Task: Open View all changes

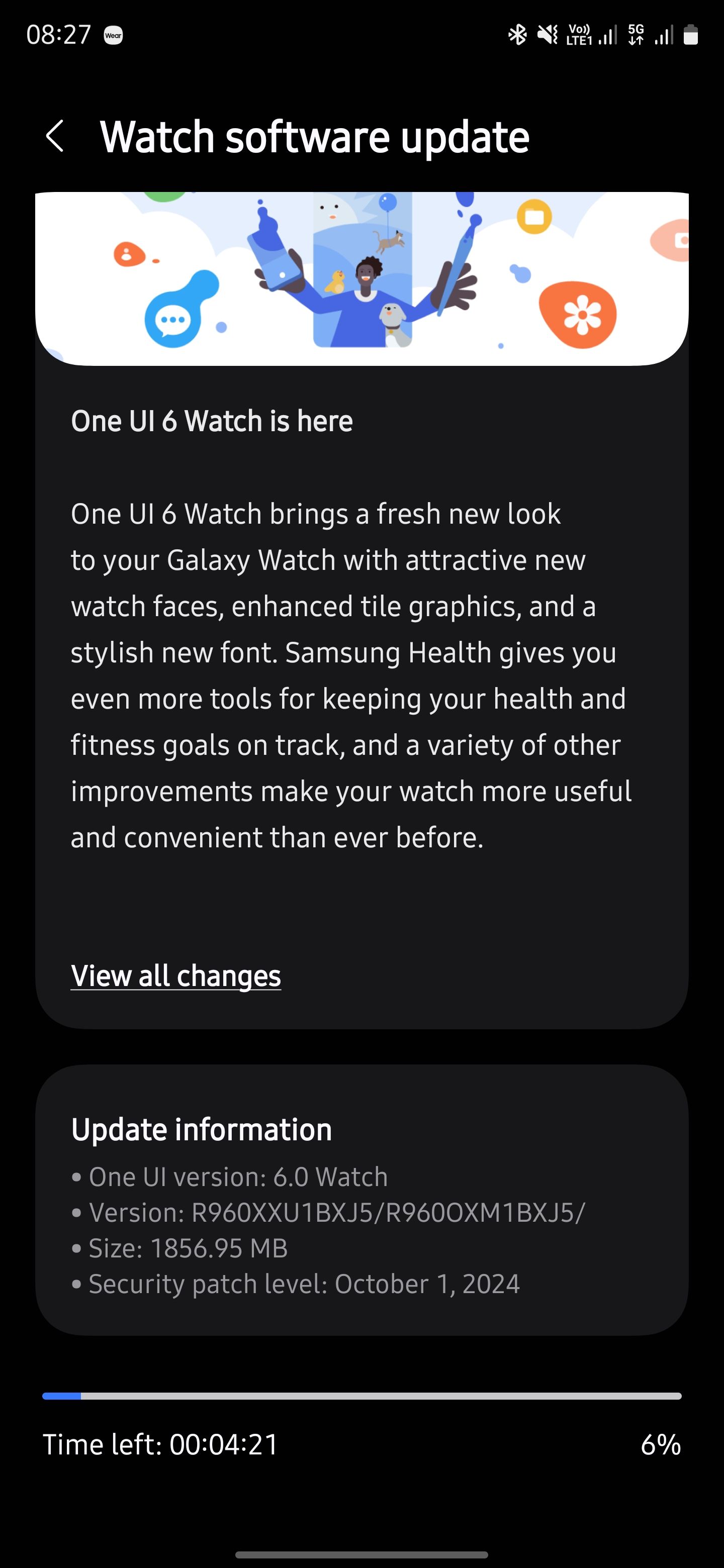Action: 176,975
